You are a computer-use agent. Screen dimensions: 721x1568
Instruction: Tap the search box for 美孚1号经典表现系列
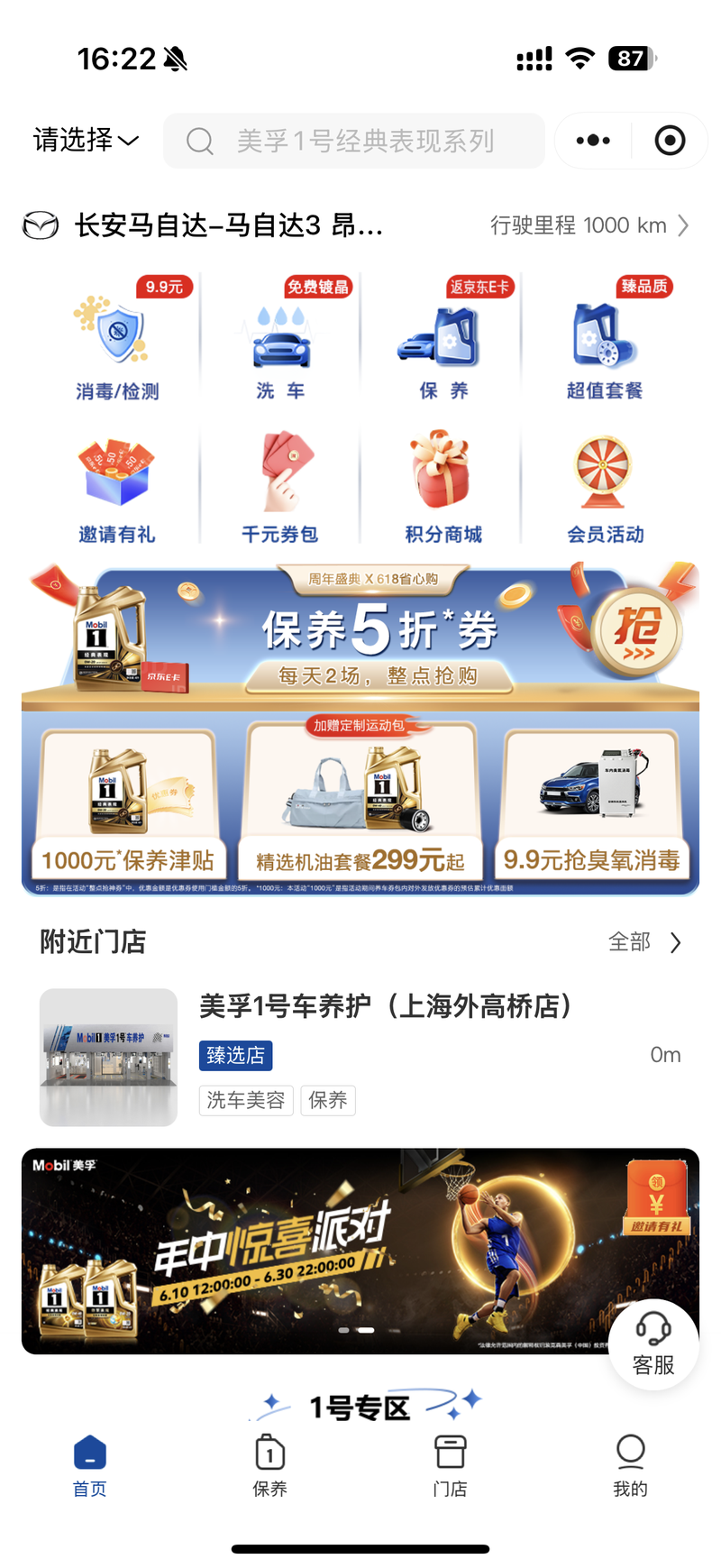click(354, 141)
